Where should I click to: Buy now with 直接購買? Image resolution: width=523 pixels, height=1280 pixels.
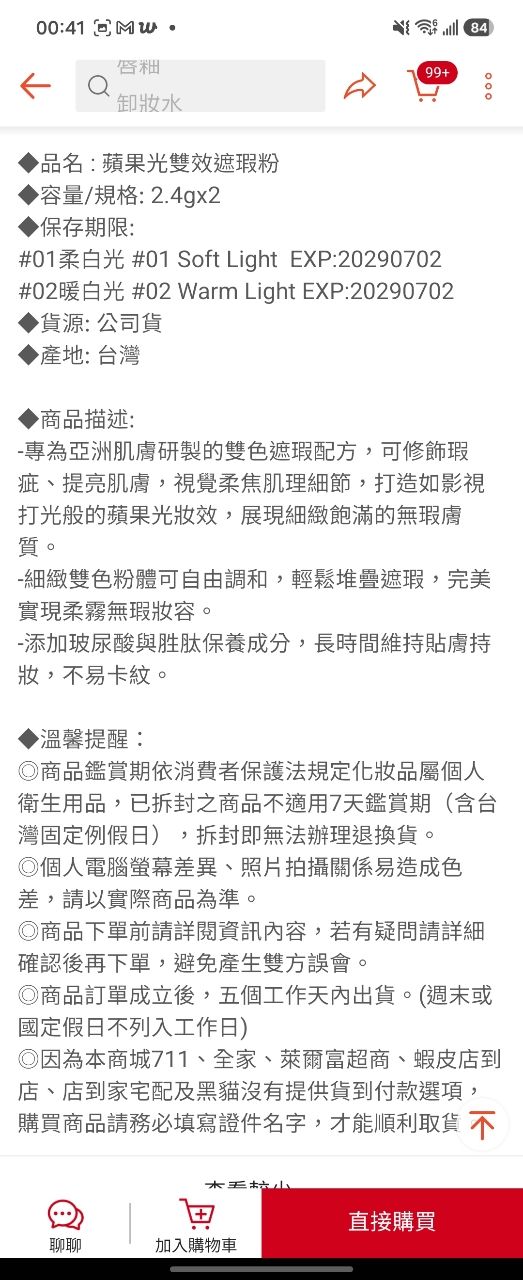pyautogui.click(x=392, y=1222)
